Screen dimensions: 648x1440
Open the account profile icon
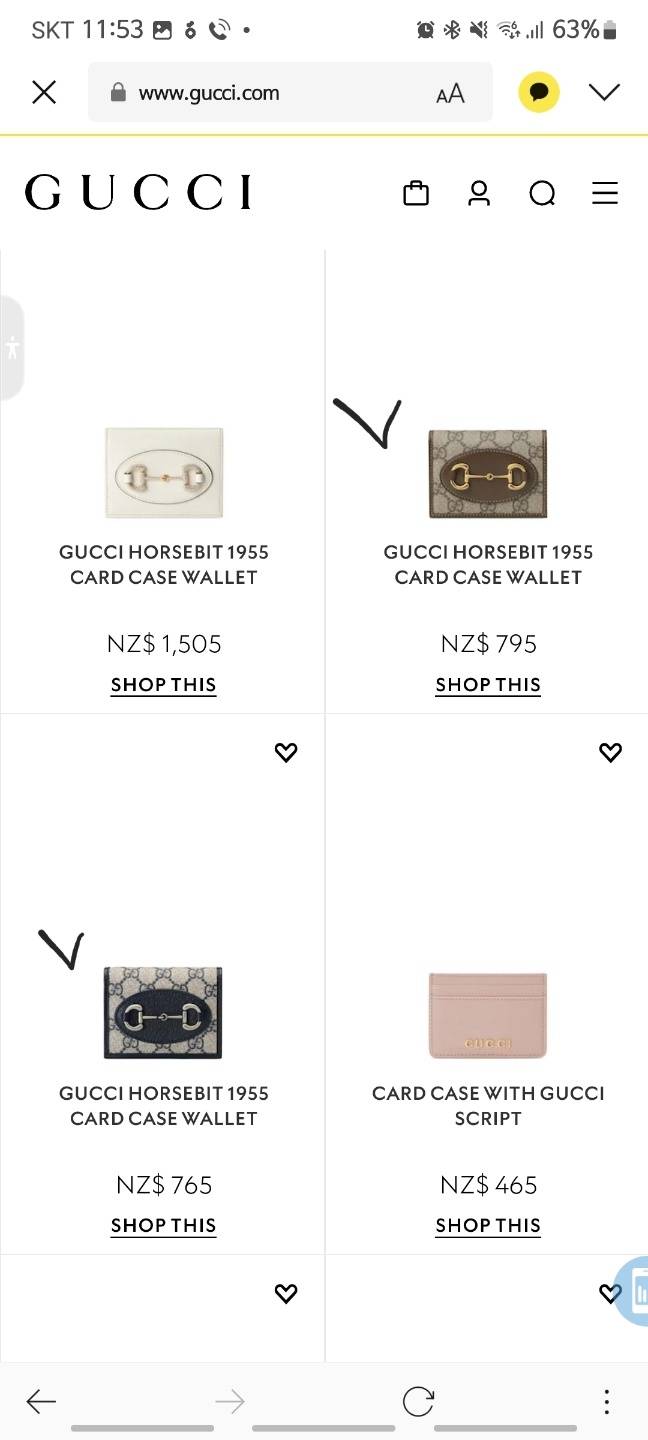(x=479, y=193)
